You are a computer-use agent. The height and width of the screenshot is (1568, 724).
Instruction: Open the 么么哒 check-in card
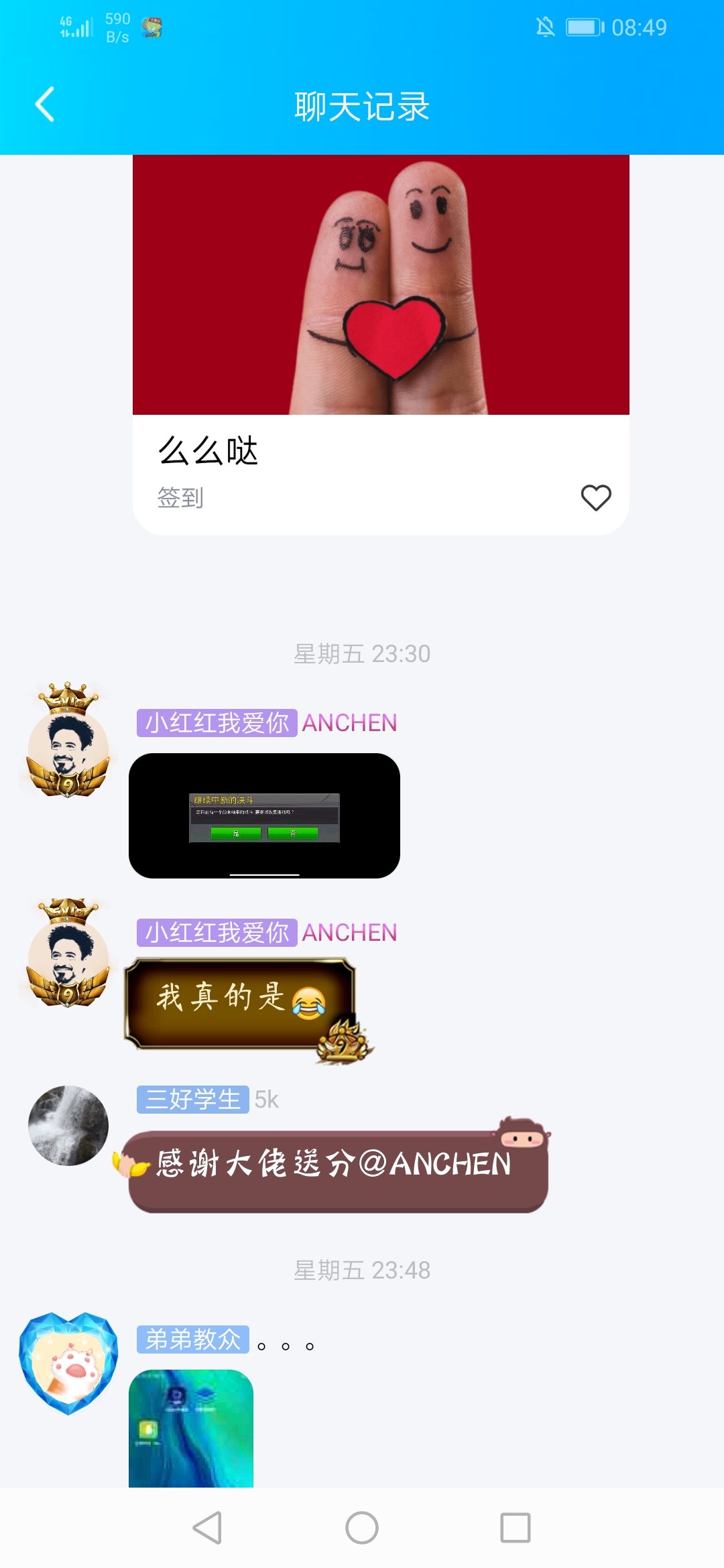(381, 344)
